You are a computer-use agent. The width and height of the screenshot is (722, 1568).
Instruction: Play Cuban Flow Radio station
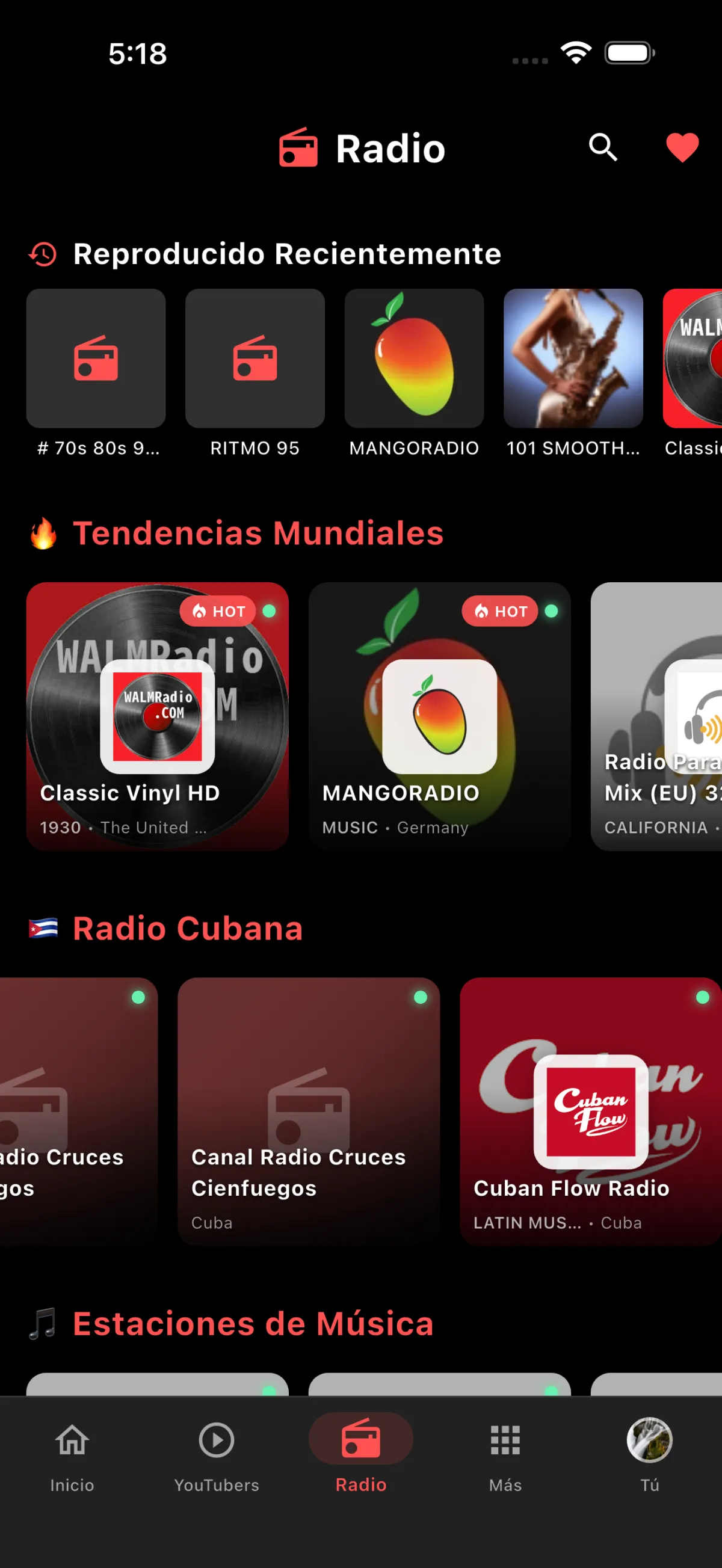(x=590, y=1110)
